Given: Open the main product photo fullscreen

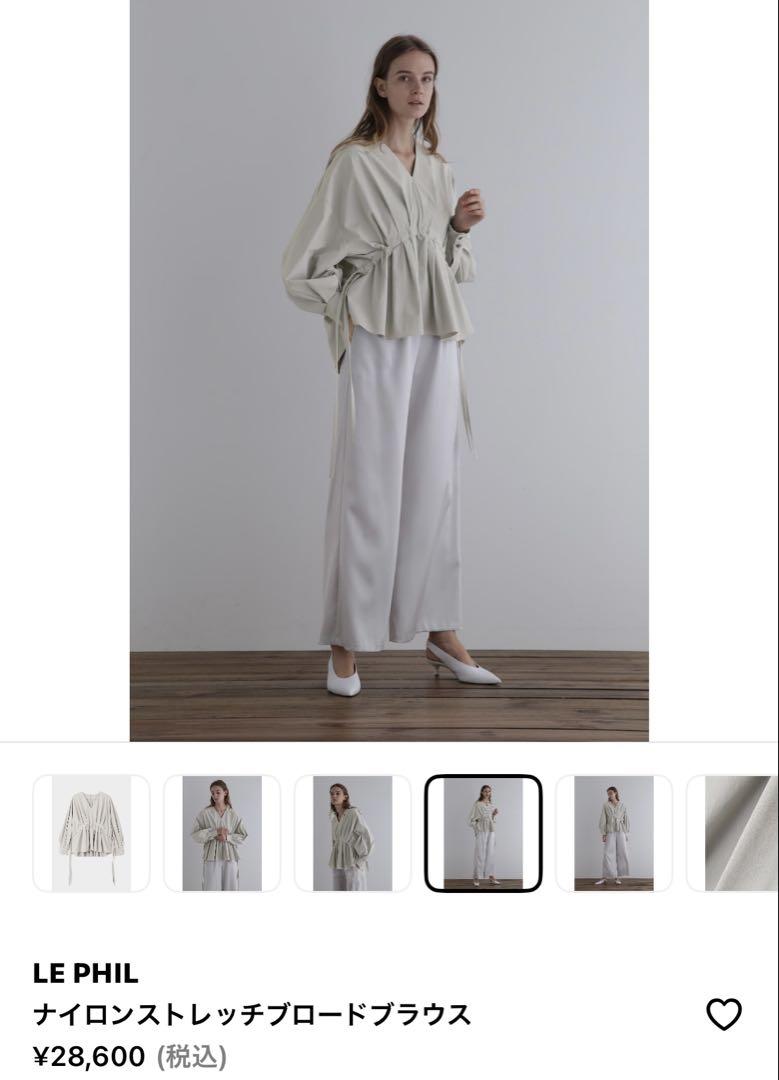Looking at the screenshot, I should point(389,370).
